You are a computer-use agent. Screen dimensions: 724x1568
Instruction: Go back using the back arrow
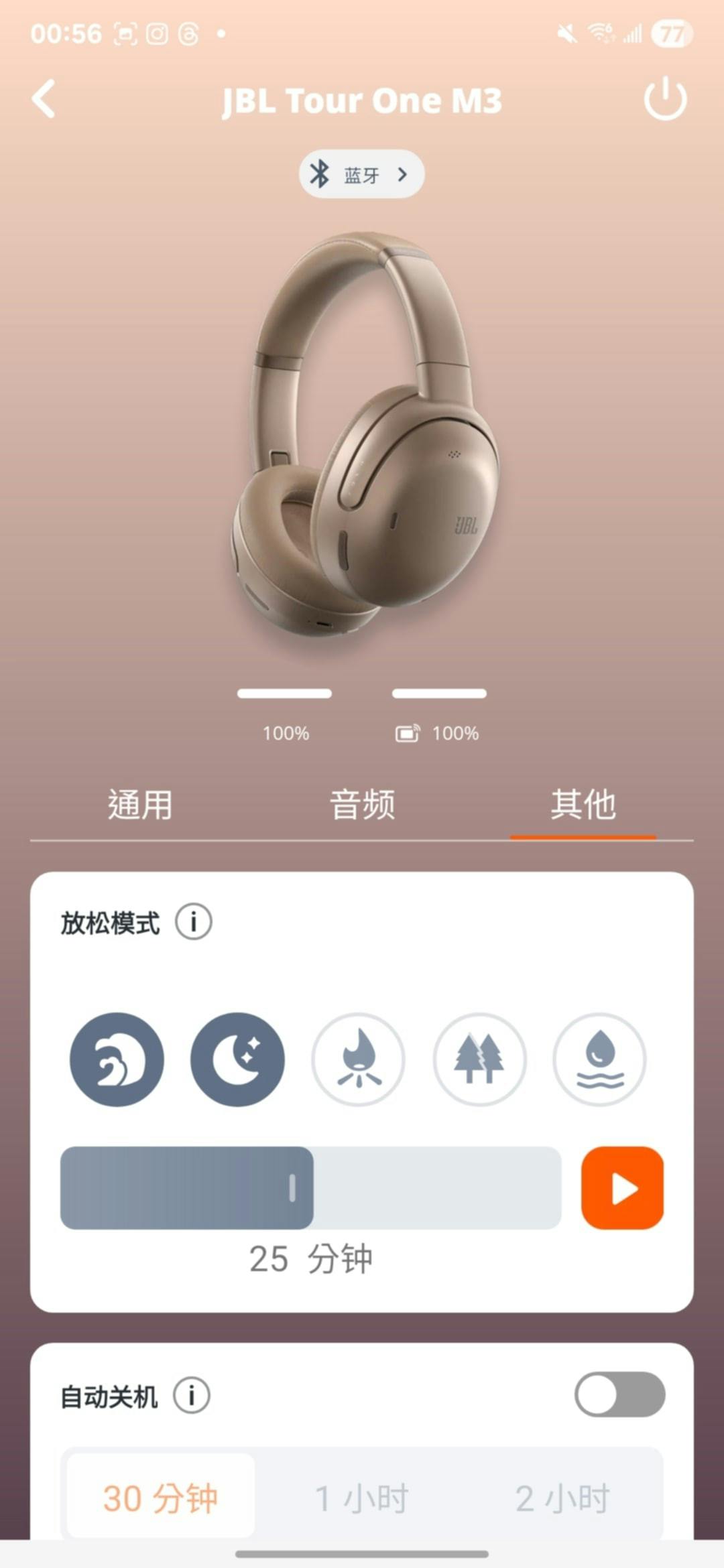[44, 99]
